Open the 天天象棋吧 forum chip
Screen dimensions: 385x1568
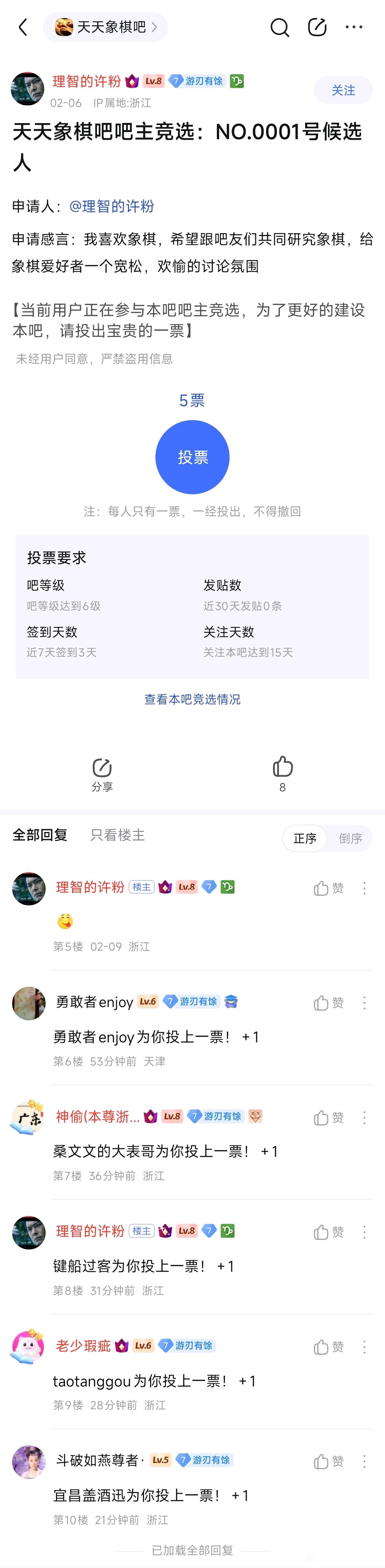pos(105,27)
